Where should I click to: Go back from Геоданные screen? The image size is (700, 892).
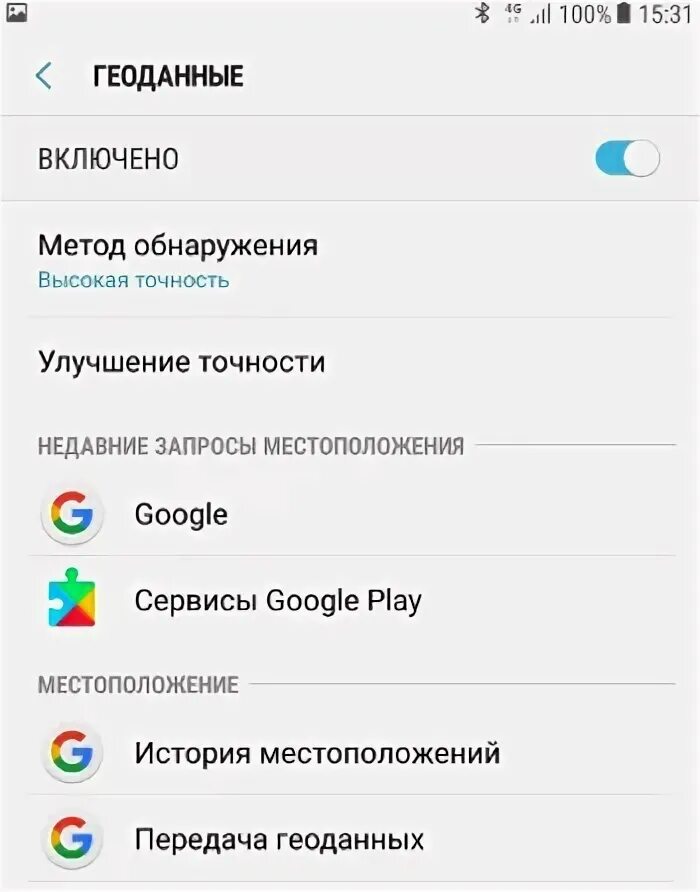(x=44, y=76)
